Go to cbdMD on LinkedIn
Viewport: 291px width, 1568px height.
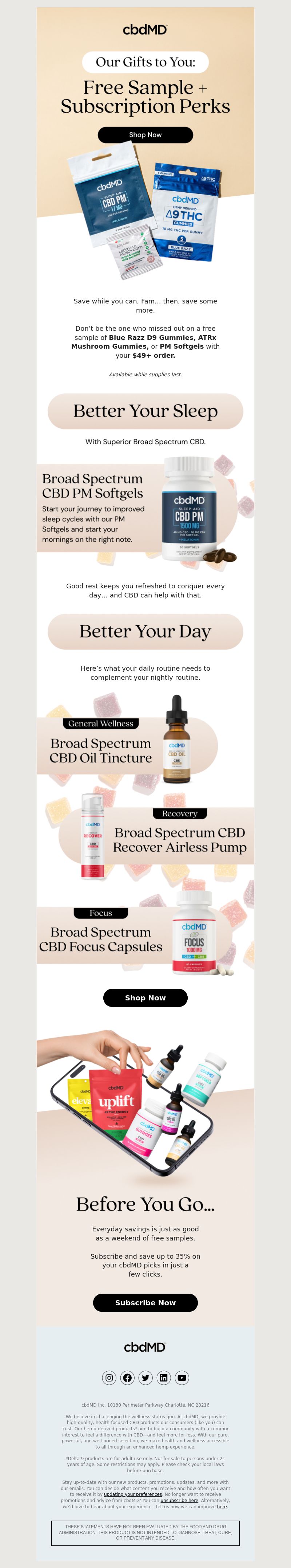click(x=163, y=1377)
